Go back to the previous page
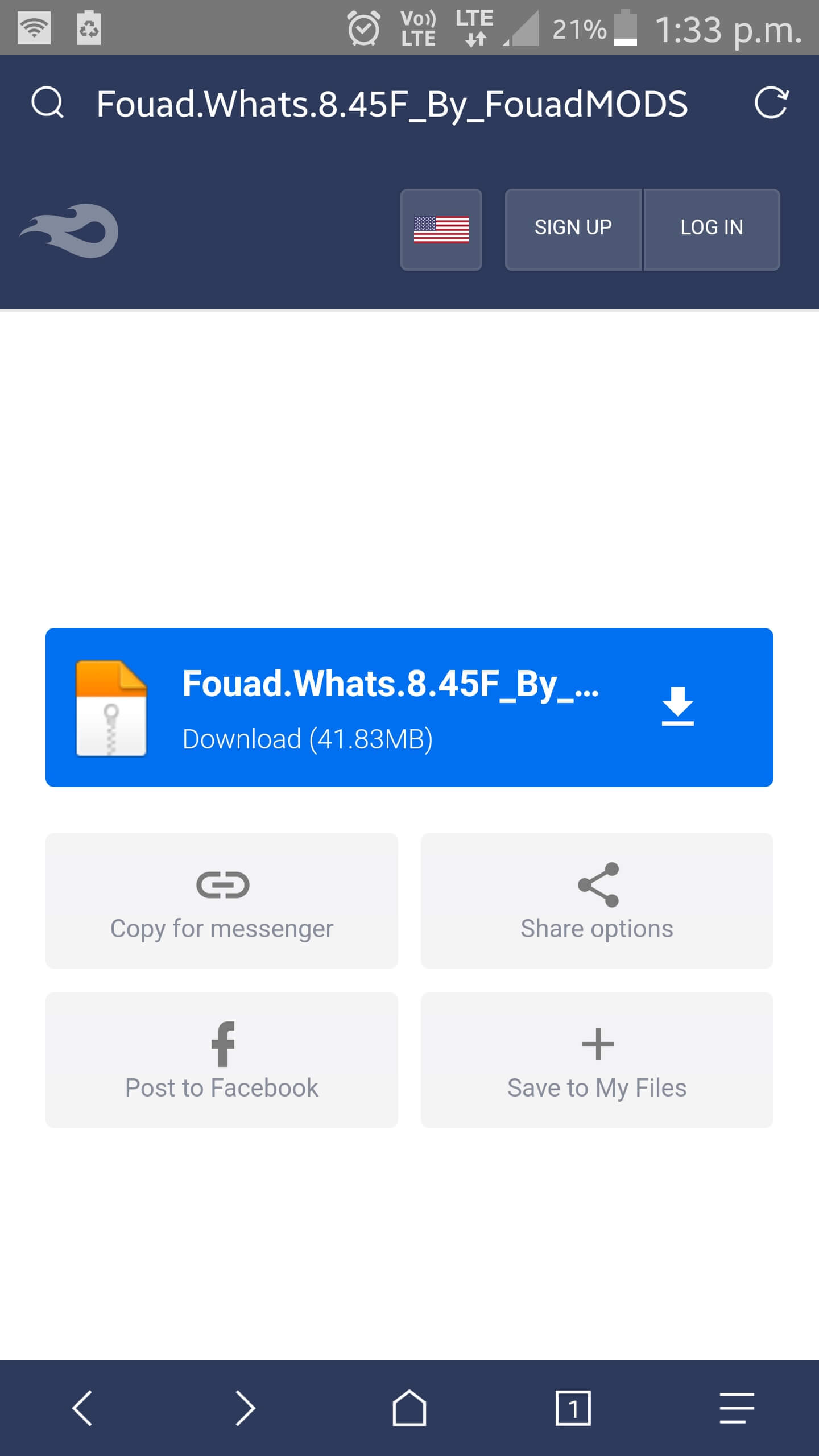The width and height of the screenshot is (819, 1456). 82,1408
